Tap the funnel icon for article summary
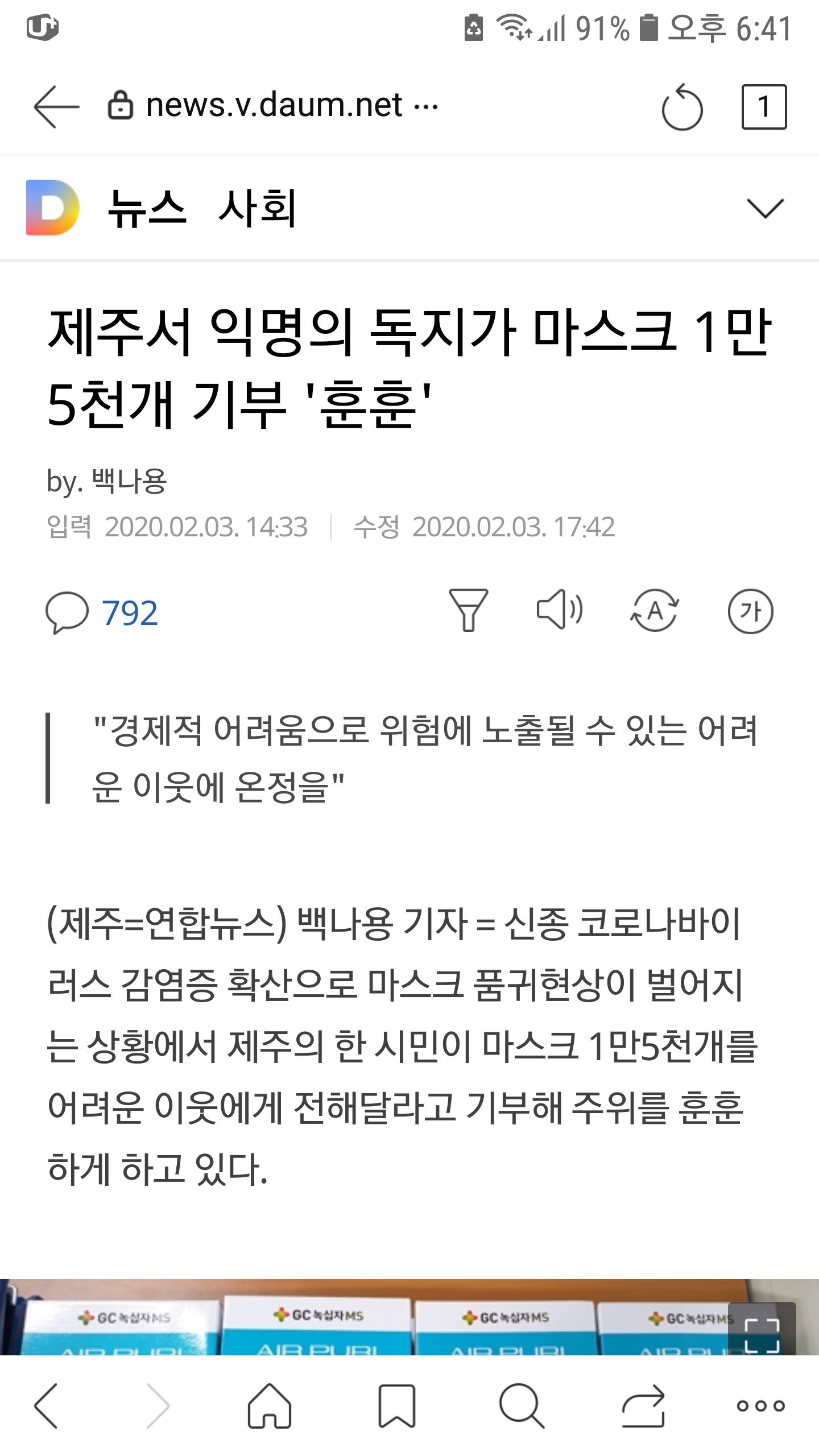Image resolution: width=819 pixels, height=1456 pixels. pyautogui.click(x=468, y=610)
